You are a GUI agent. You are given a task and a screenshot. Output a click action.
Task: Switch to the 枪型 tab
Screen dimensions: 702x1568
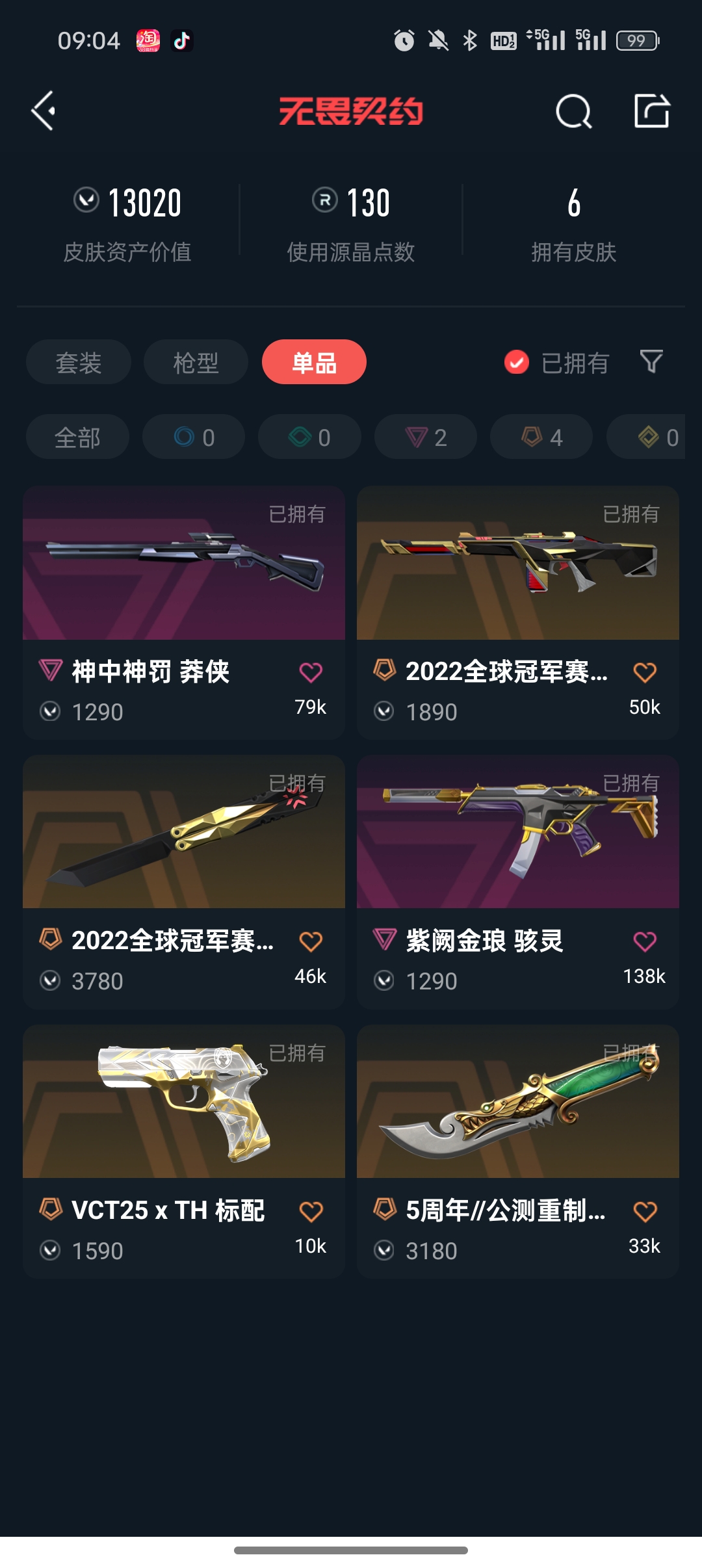pyautogui.click(x=196, y=362)
